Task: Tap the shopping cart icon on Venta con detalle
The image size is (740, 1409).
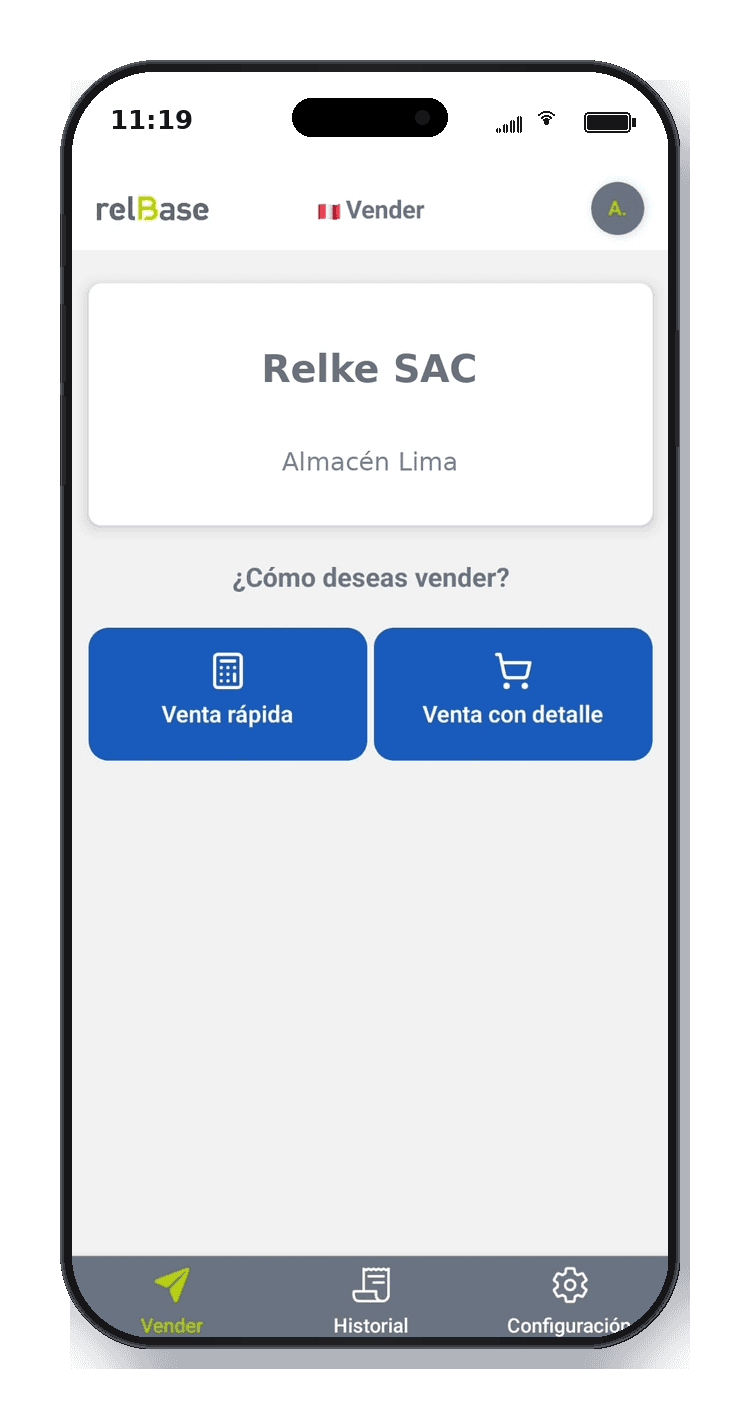Action: pyautogui.click(x=513, y=670)
